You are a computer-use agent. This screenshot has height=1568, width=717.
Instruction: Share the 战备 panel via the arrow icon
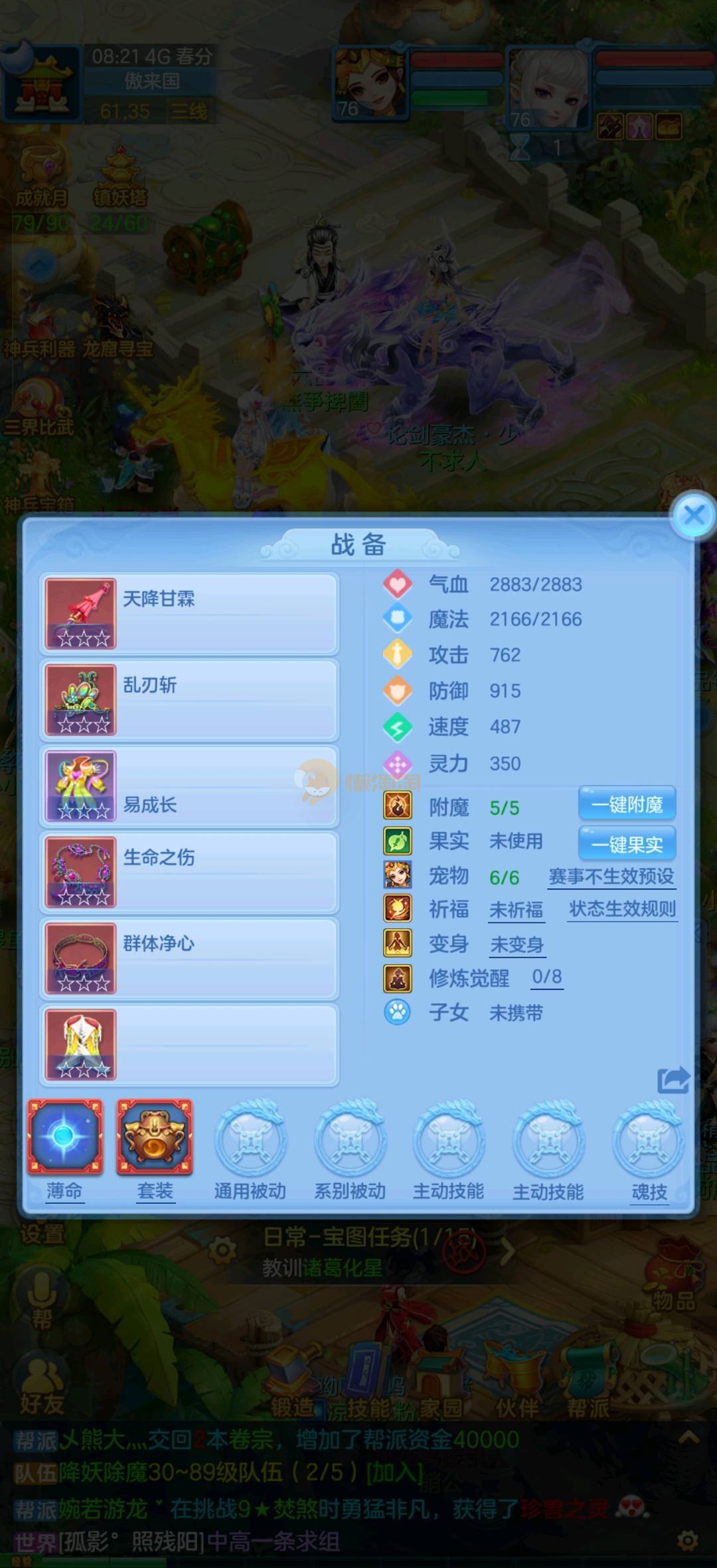(673, 1080)
